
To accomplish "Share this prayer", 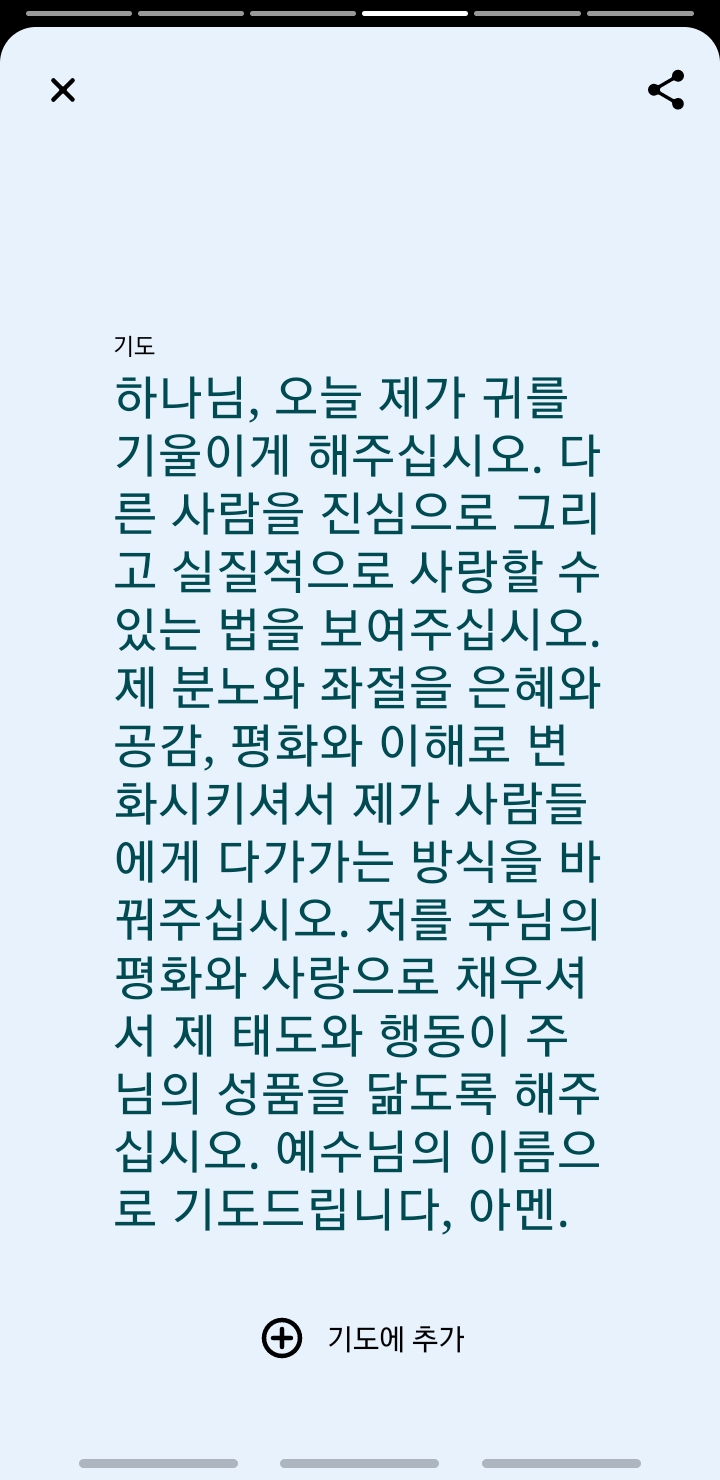I will (x=666, y=90).
